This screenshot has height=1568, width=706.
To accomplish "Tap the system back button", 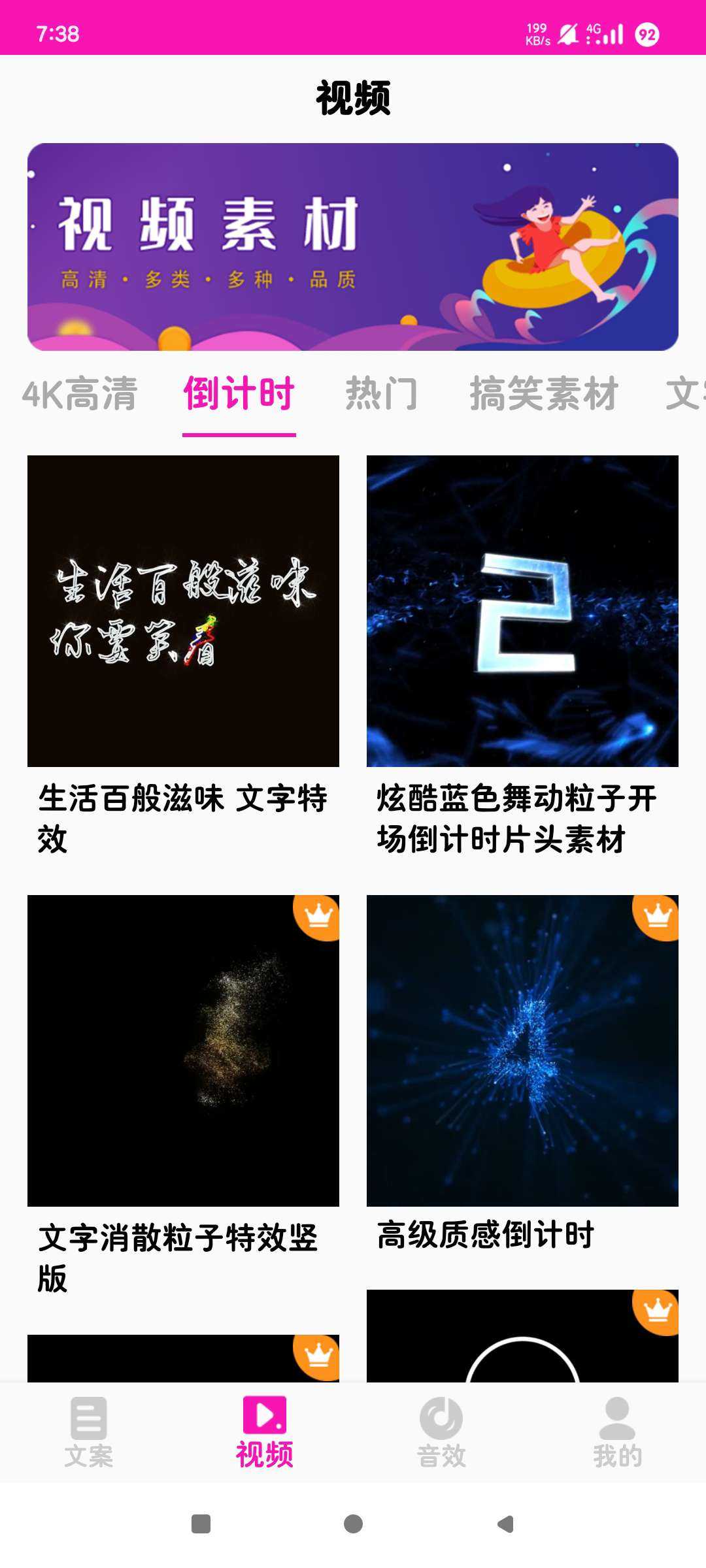I will pos(505,1524).
